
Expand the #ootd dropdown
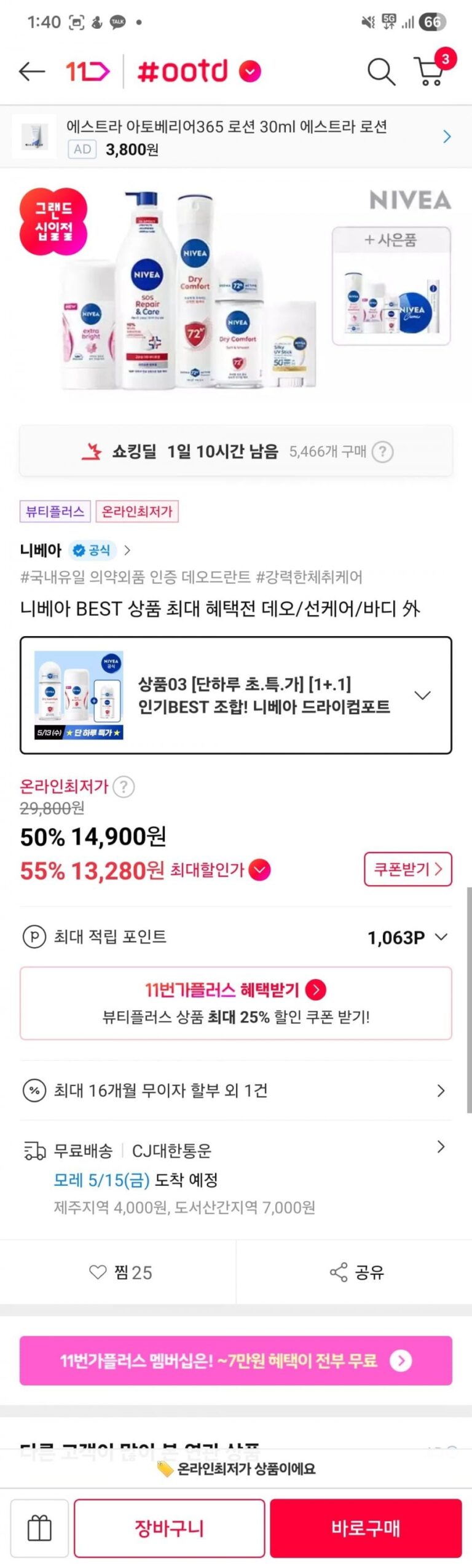(250, 72)
